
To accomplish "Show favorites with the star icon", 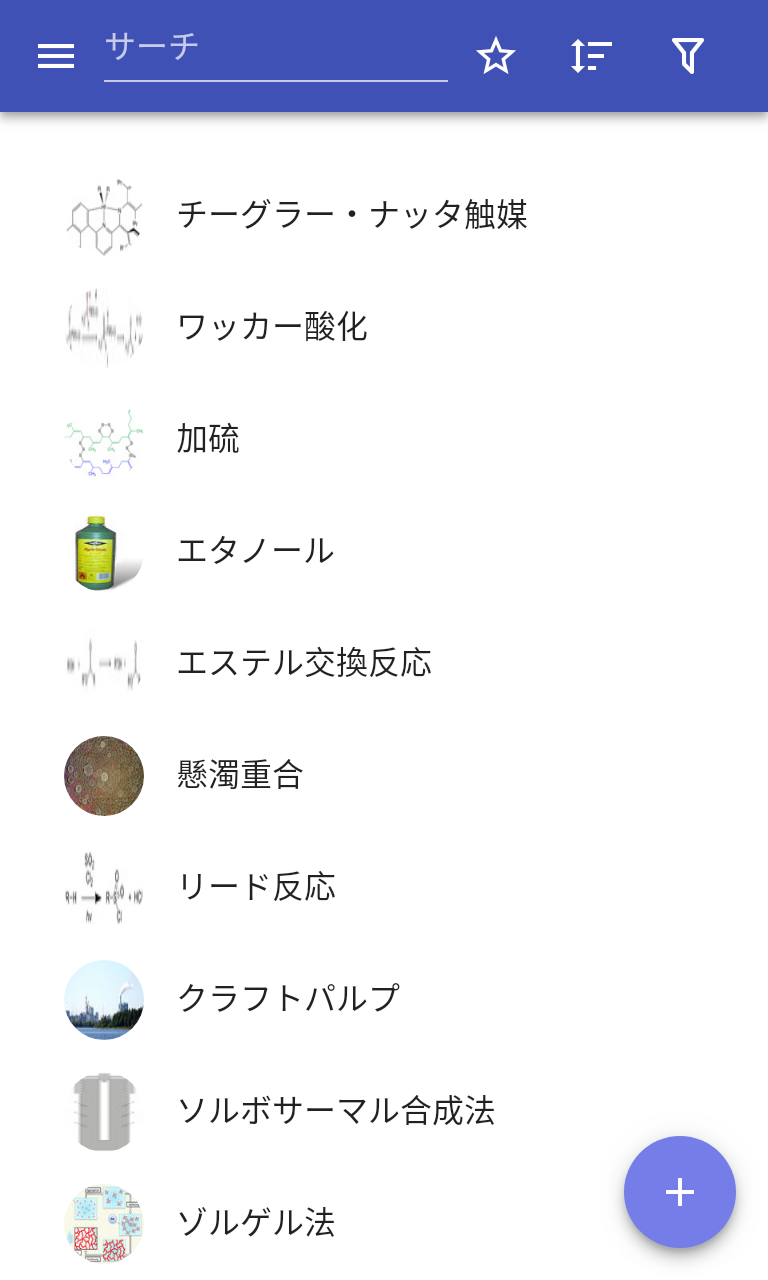I will pos(495,56).
